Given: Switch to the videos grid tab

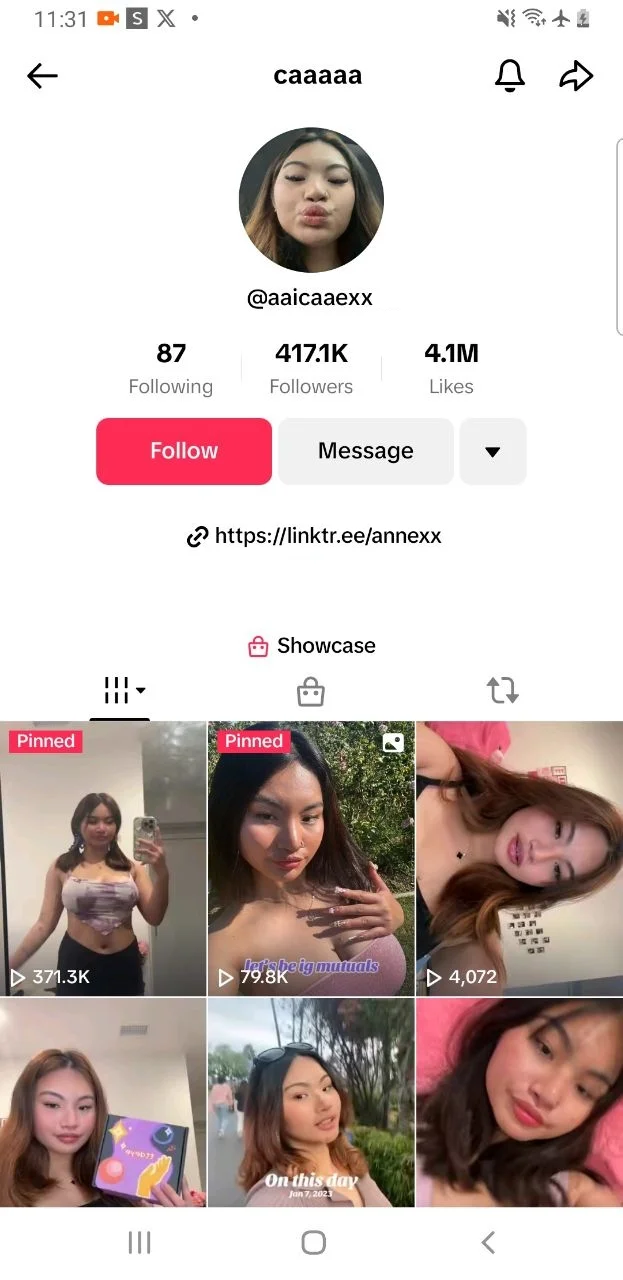Looking at the screenshot, I should [x=120, y=691].
